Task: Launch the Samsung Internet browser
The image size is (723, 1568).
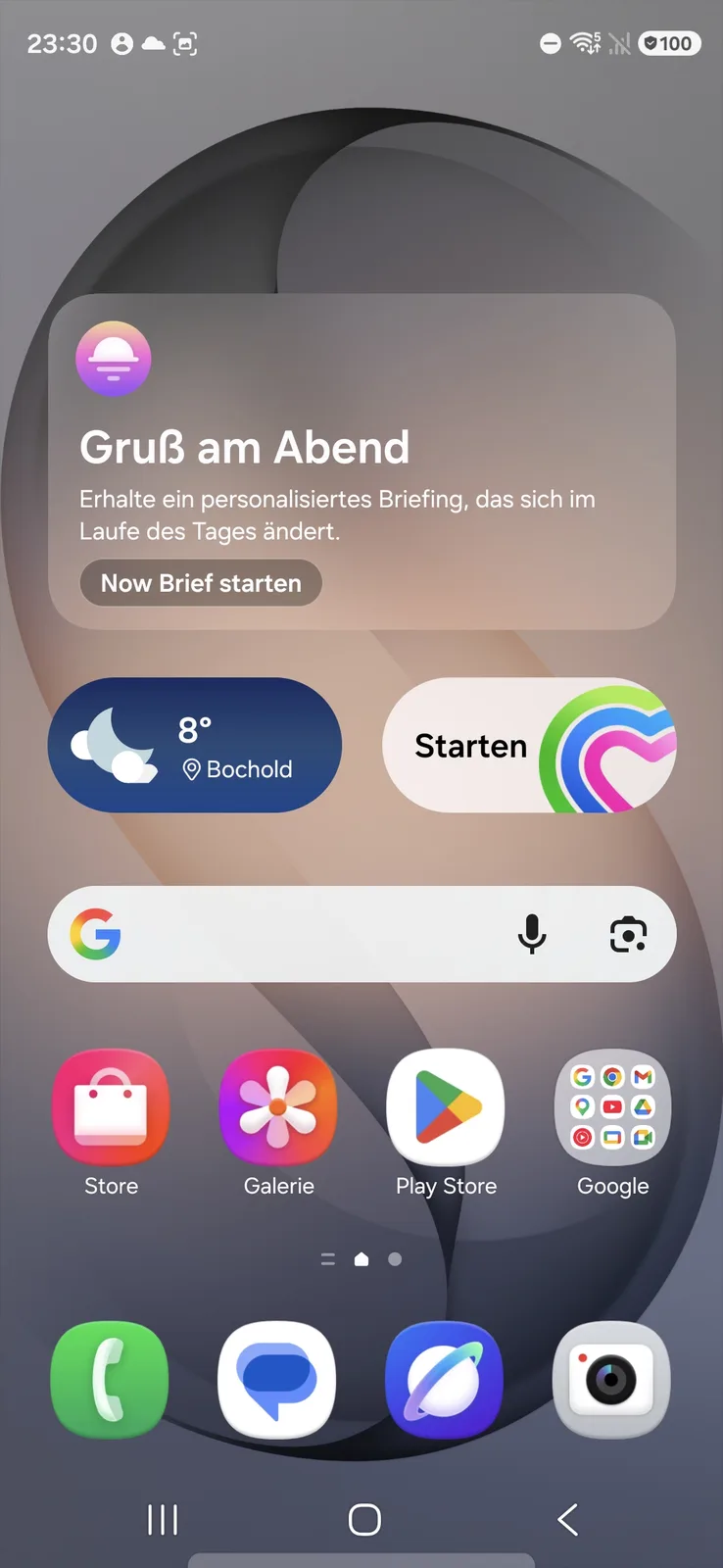Action: 445,1379
